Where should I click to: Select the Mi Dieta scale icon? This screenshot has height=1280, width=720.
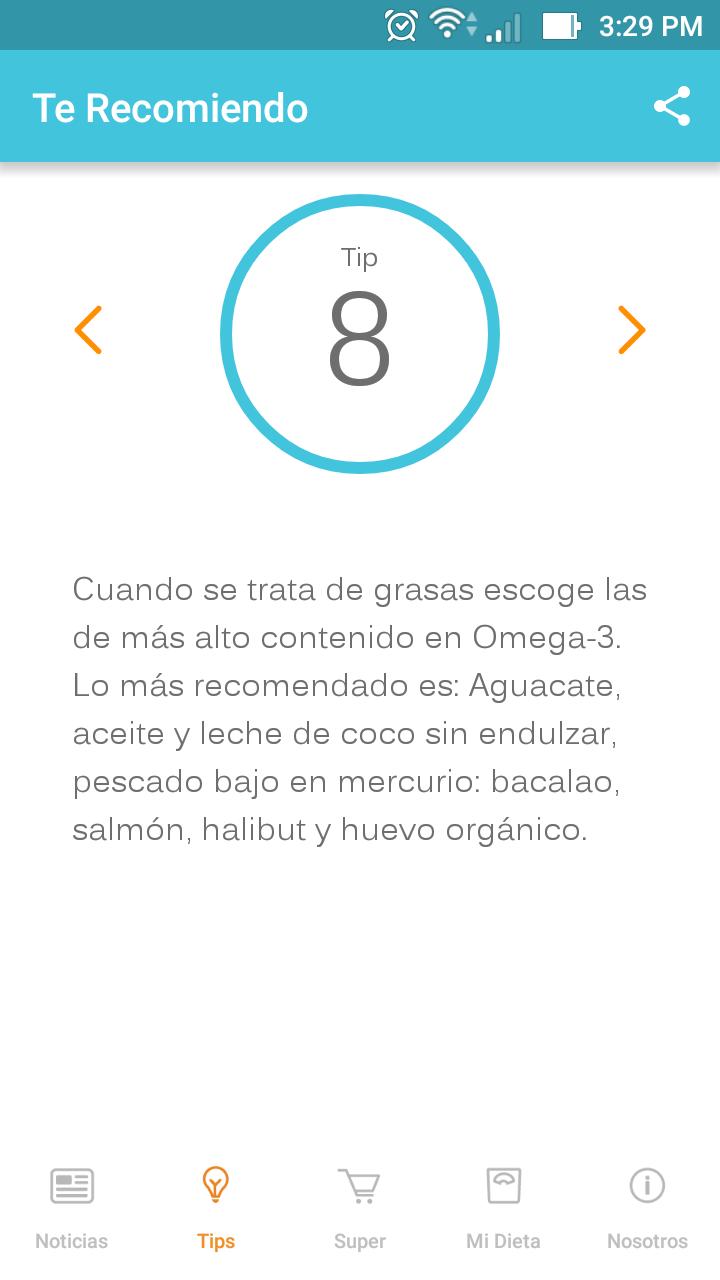coord(503,1186)
